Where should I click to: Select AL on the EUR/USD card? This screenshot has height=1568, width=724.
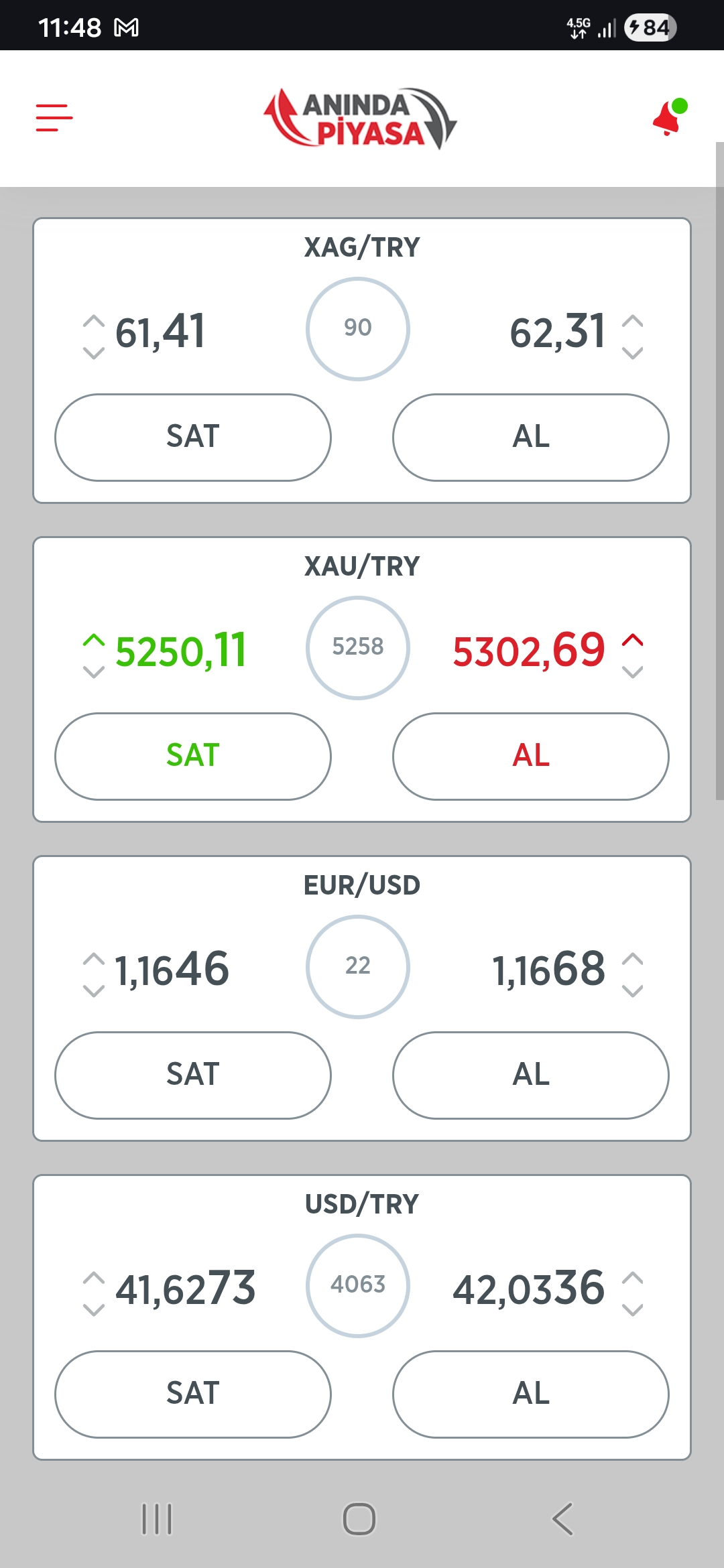531,1075
